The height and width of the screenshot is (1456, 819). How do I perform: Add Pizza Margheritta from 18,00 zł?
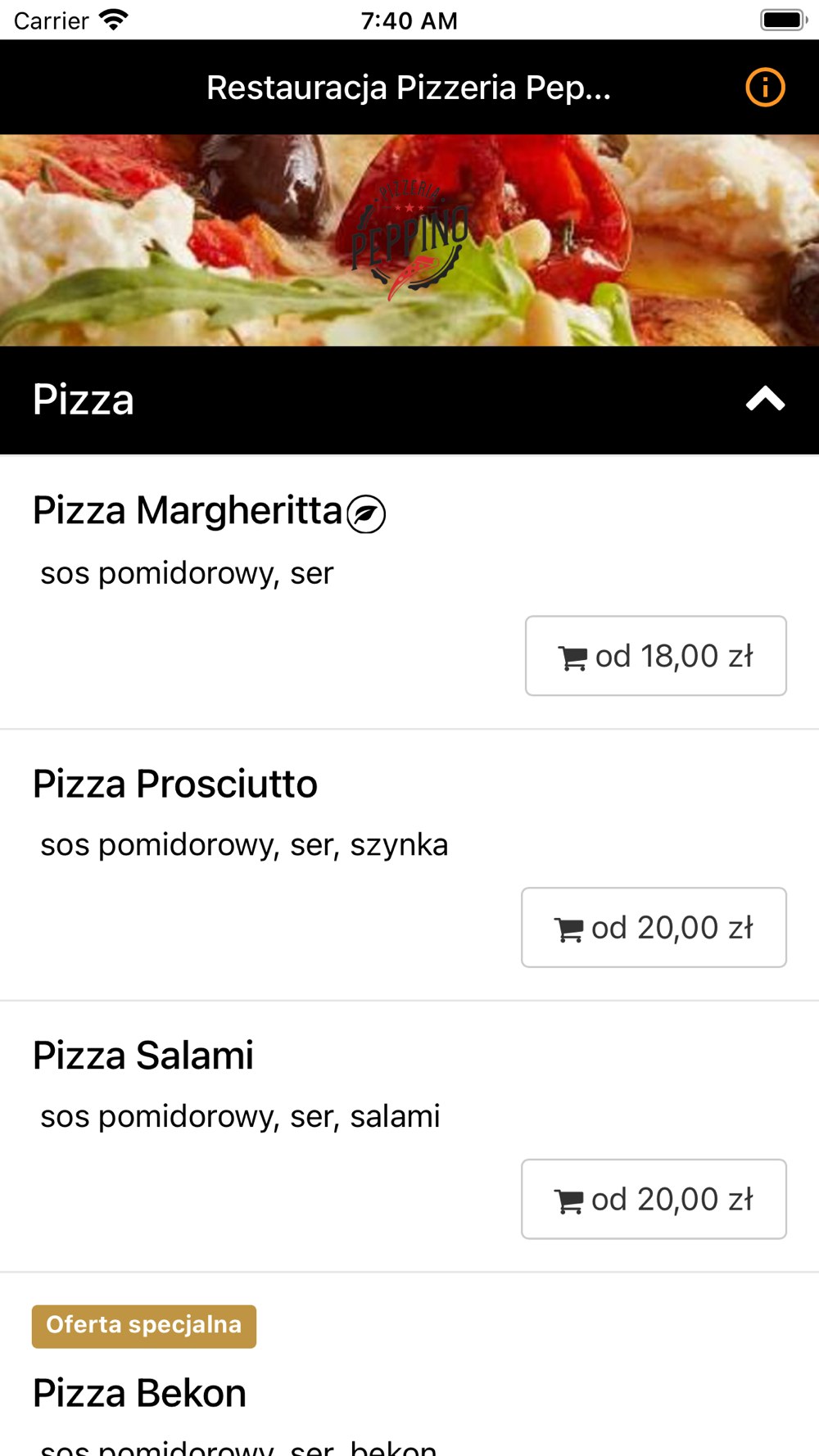[655, 656]
